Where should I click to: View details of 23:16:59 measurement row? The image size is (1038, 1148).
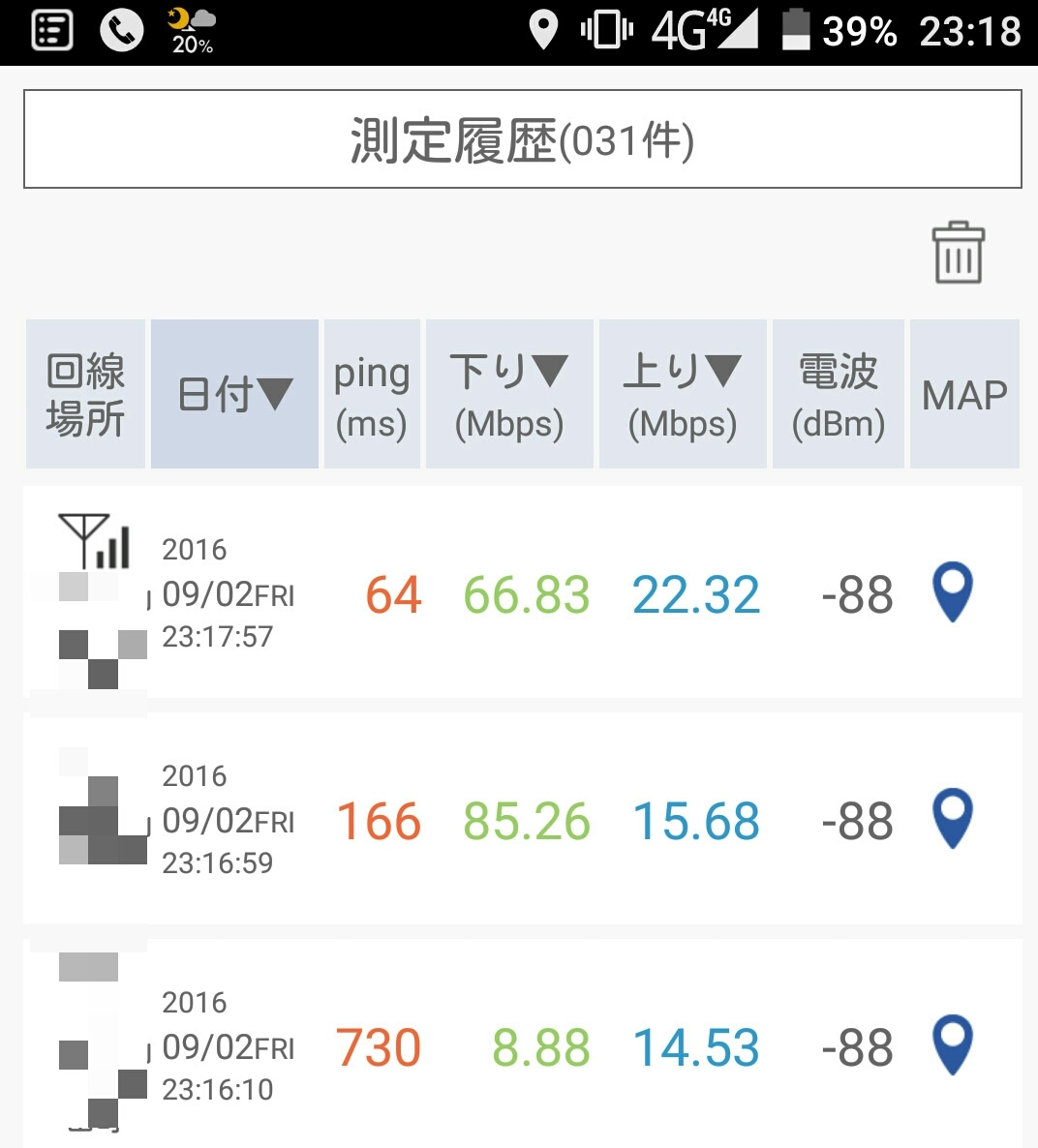pyautogui.click(x=523, y=819)
